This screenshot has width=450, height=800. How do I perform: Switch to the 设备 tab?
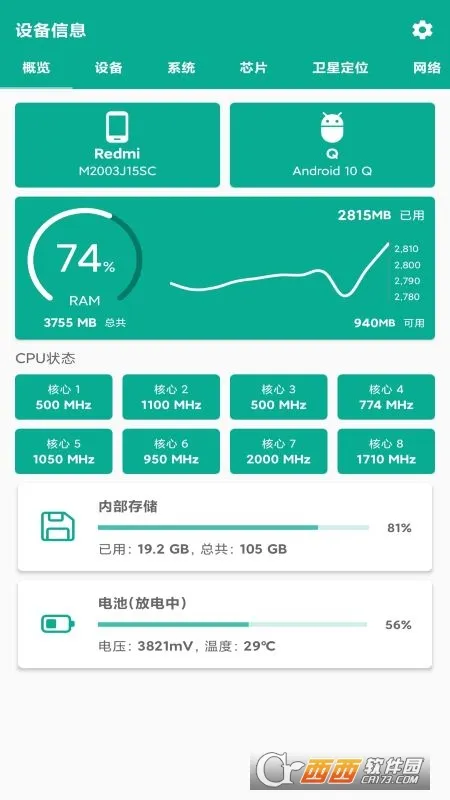coord(108,68)
